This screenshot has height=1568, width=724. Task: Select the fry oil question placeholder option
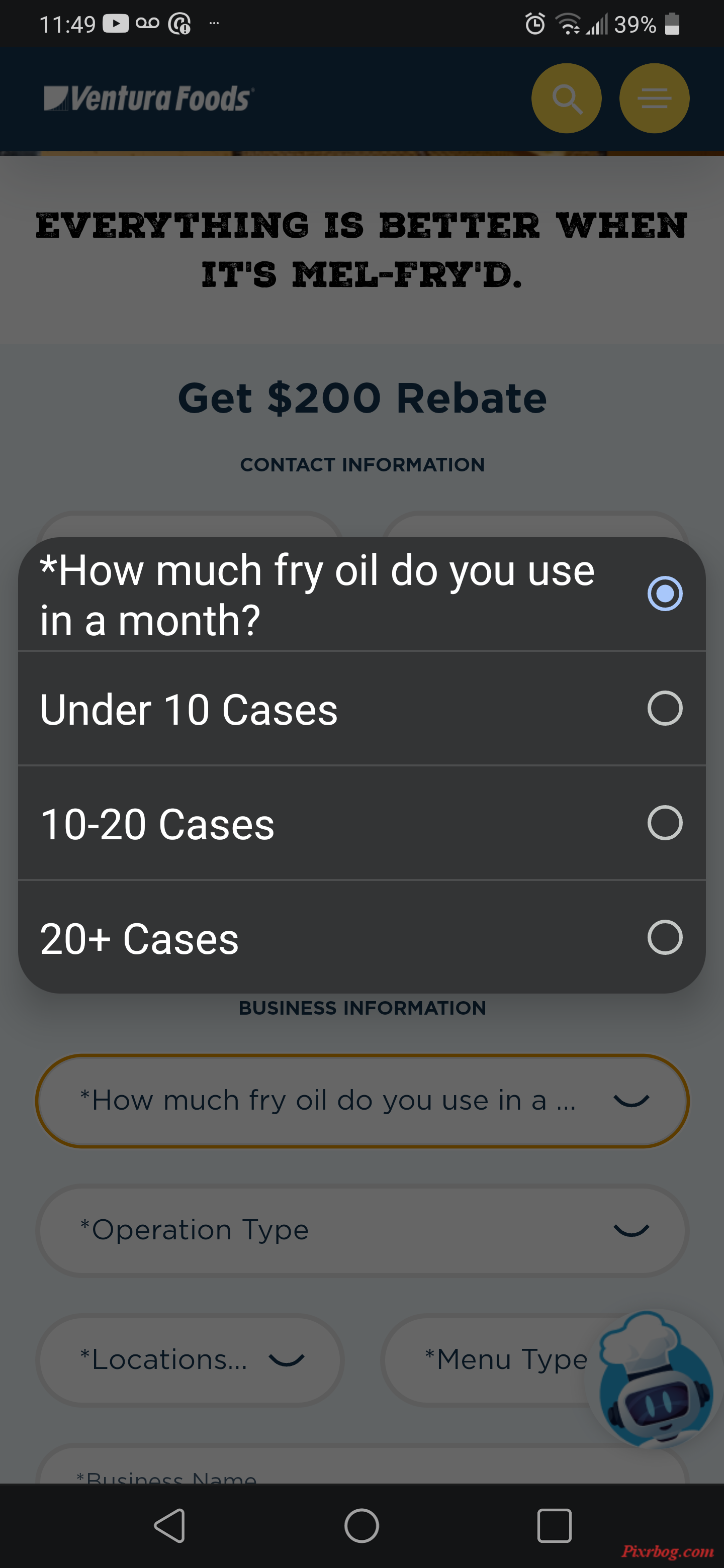361,594
